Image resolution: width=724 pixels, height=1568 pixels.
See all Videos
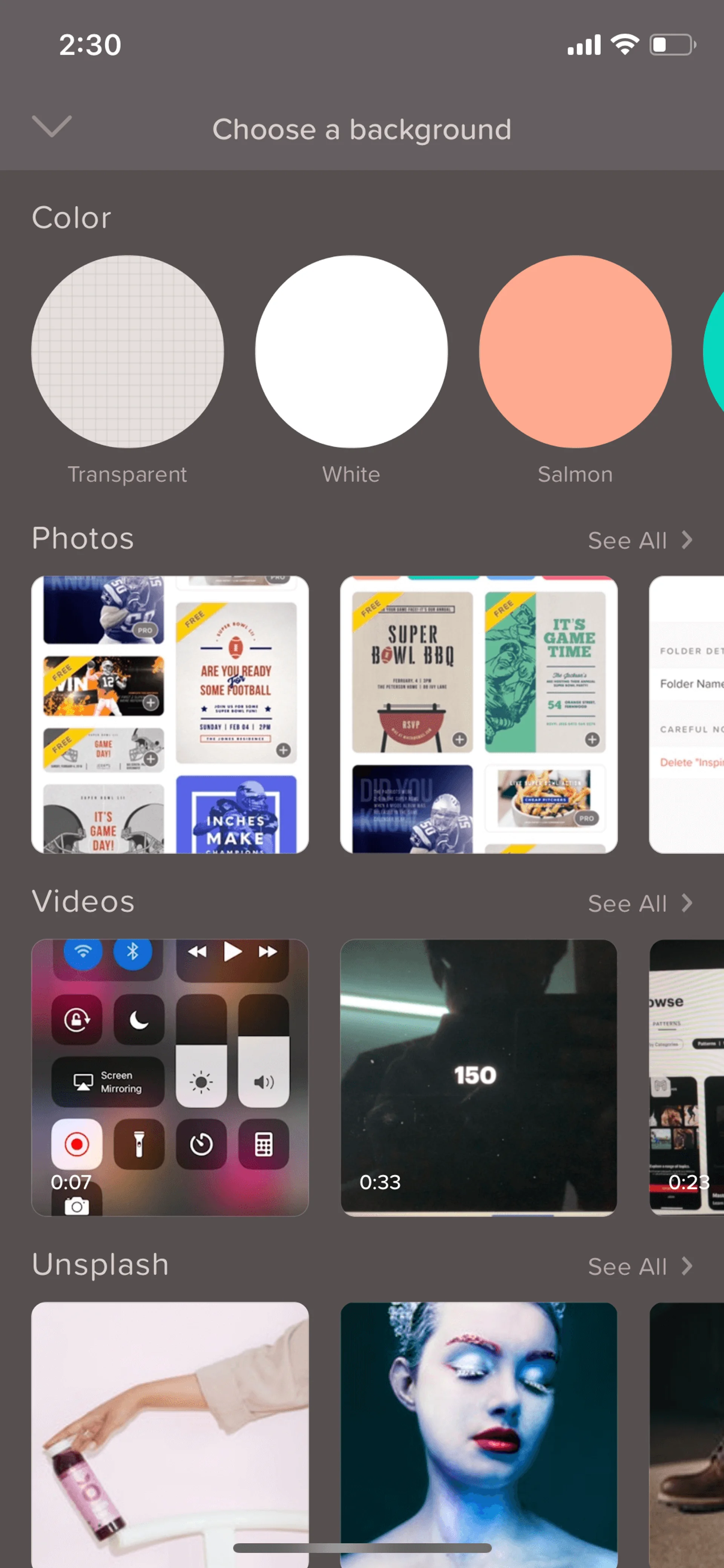click(640, 903)
